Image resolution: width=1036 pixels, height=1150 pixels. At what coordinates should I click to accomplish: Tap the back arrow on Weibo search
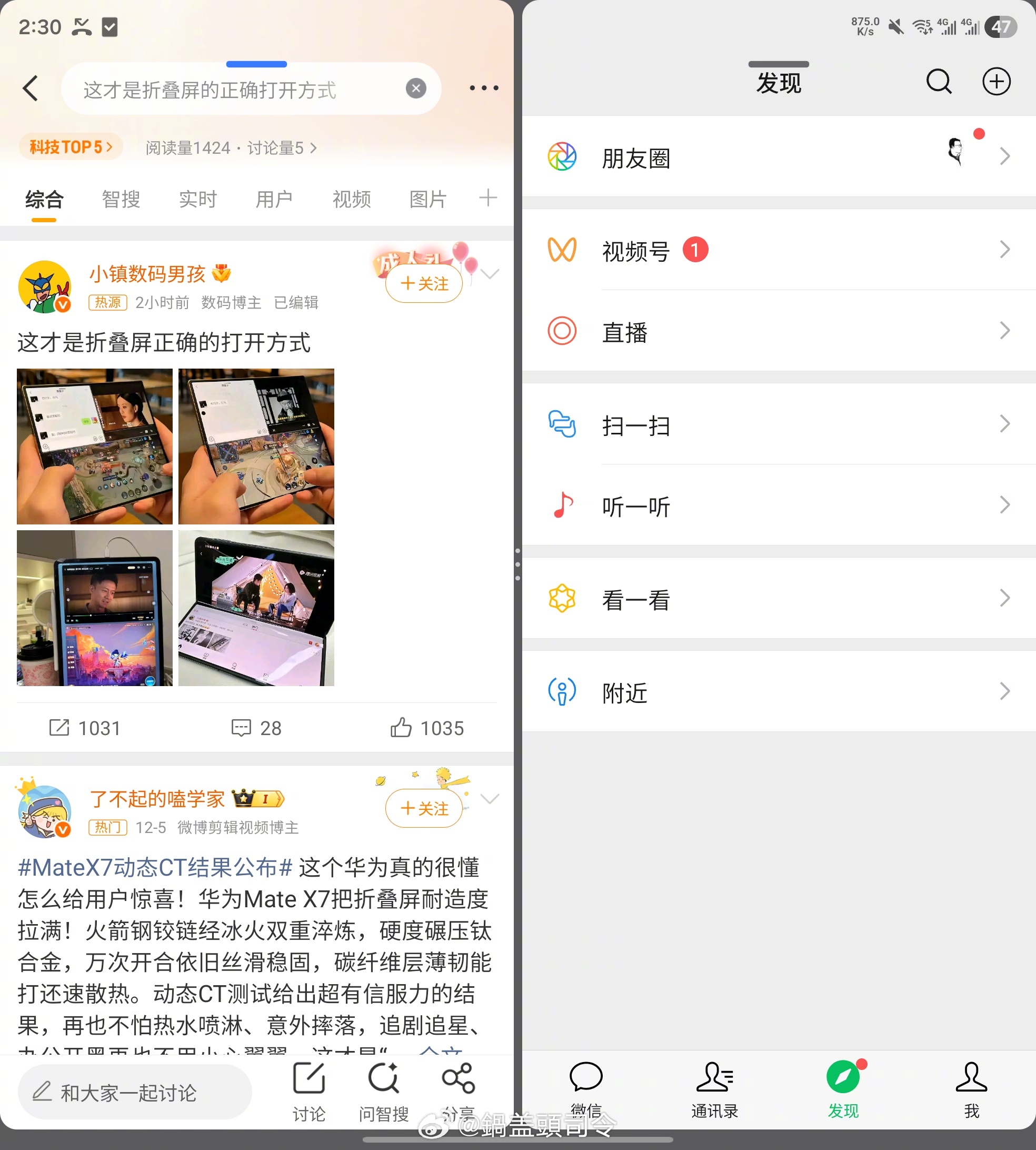[x=29, y=89]
